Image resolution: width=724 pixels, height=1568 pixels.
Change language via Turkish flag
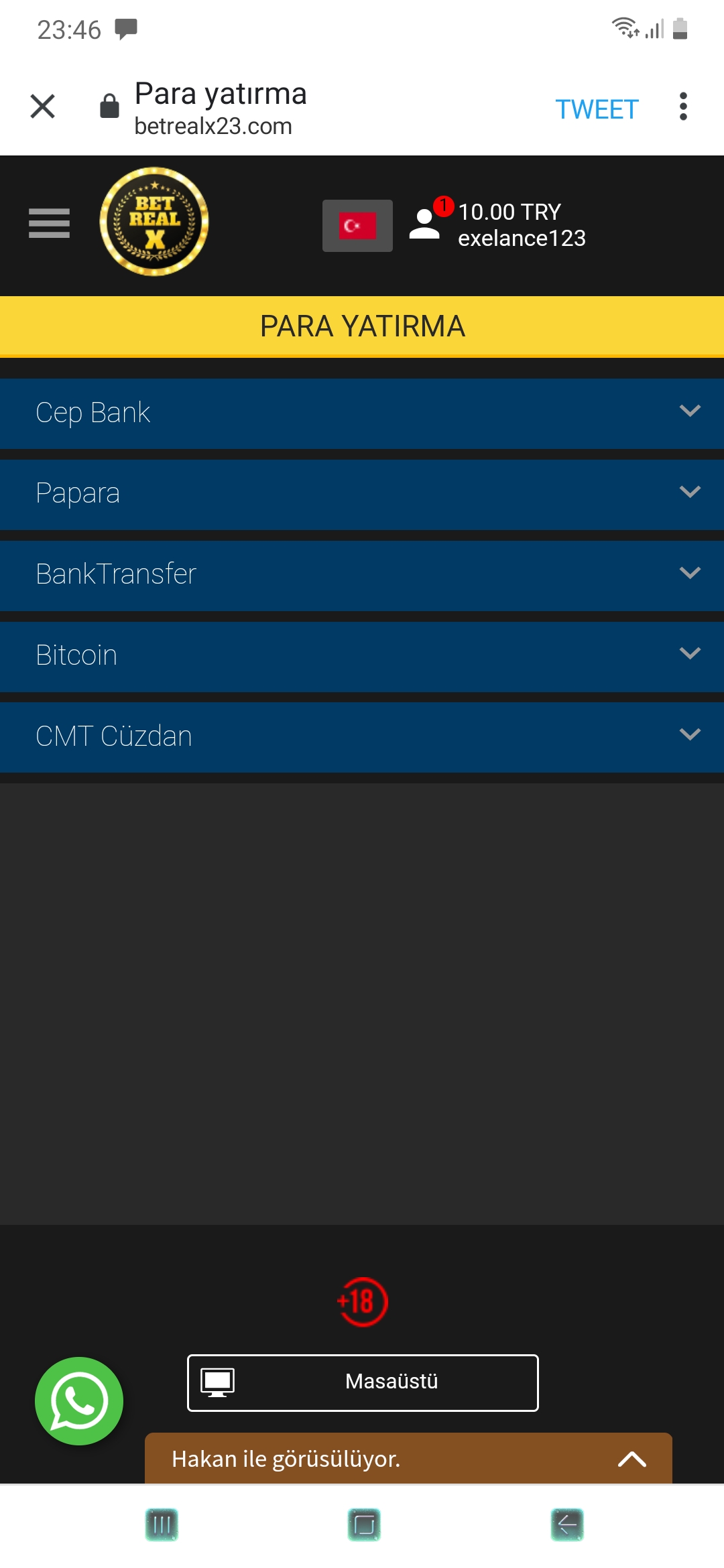tap(357, 226)
